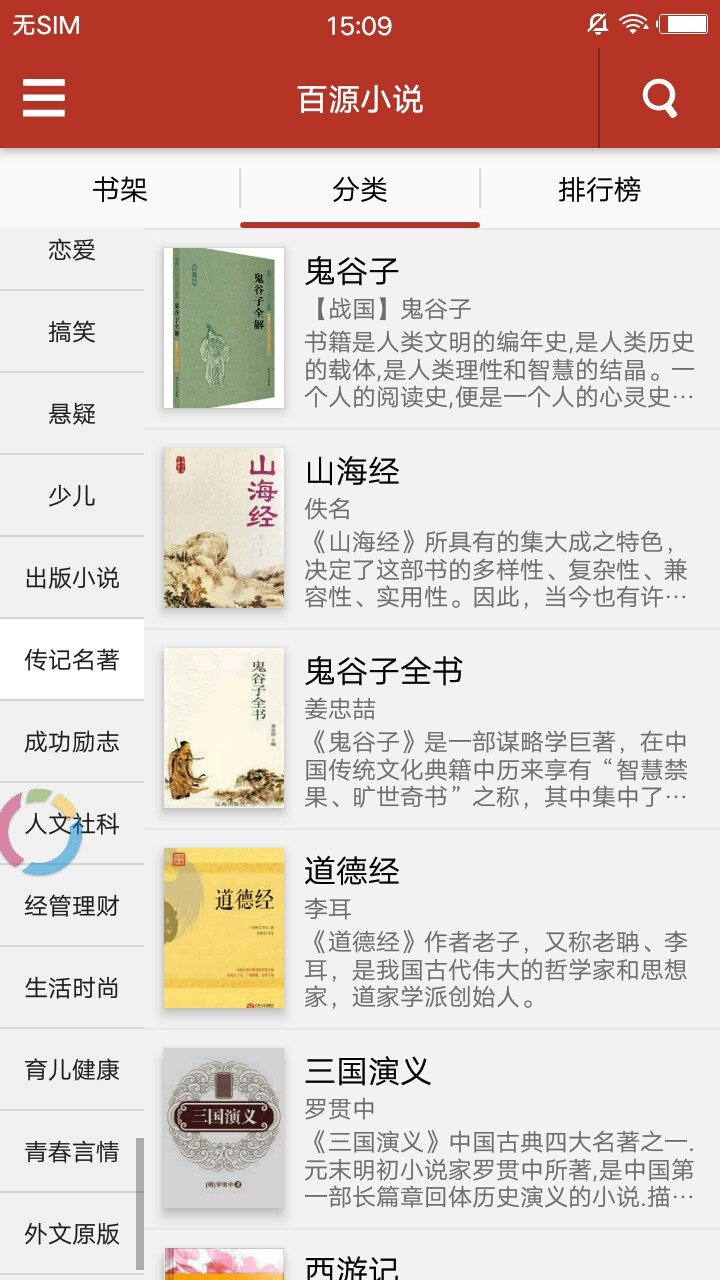Switch to the 书架 tab

tap(120, 189)
